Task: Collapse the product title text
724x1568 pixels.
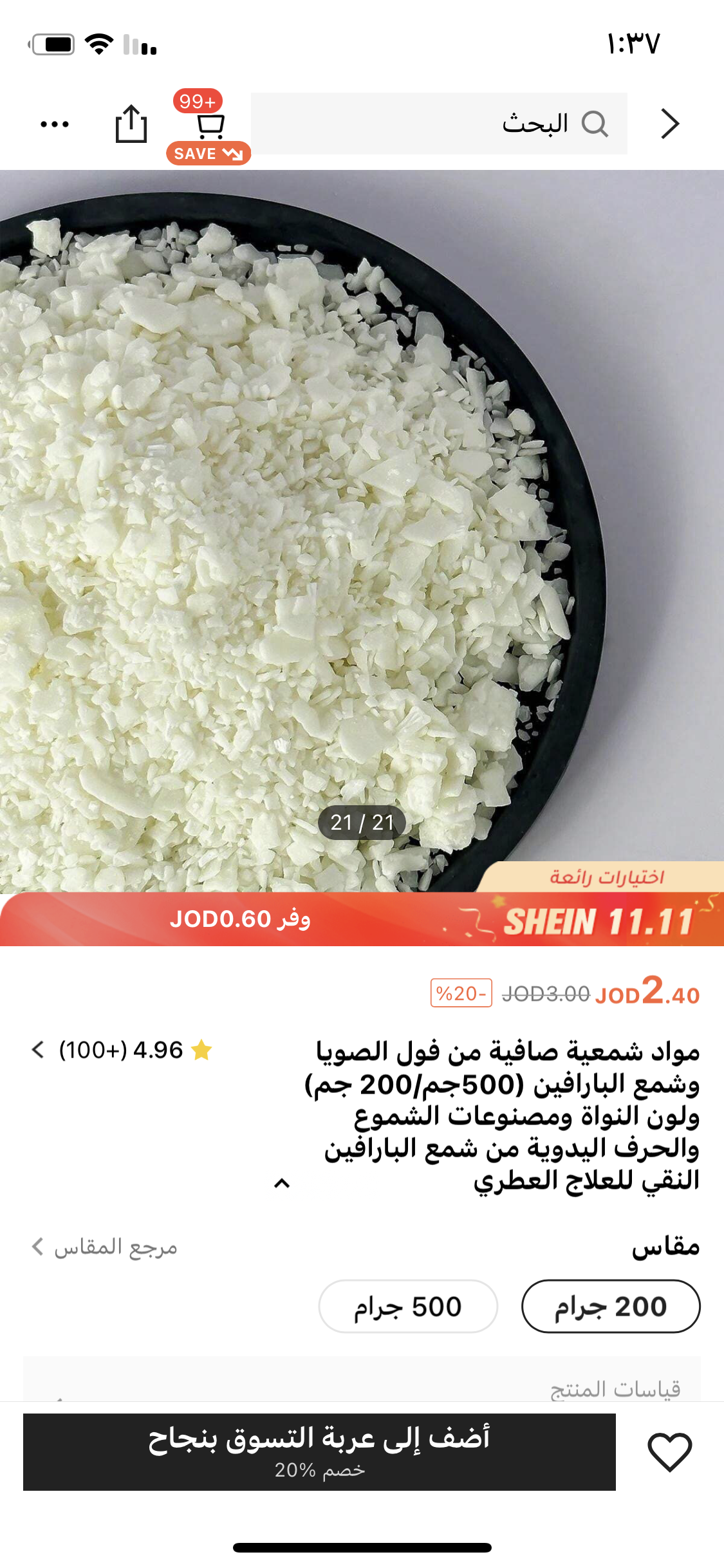Action: point(282,1182)
